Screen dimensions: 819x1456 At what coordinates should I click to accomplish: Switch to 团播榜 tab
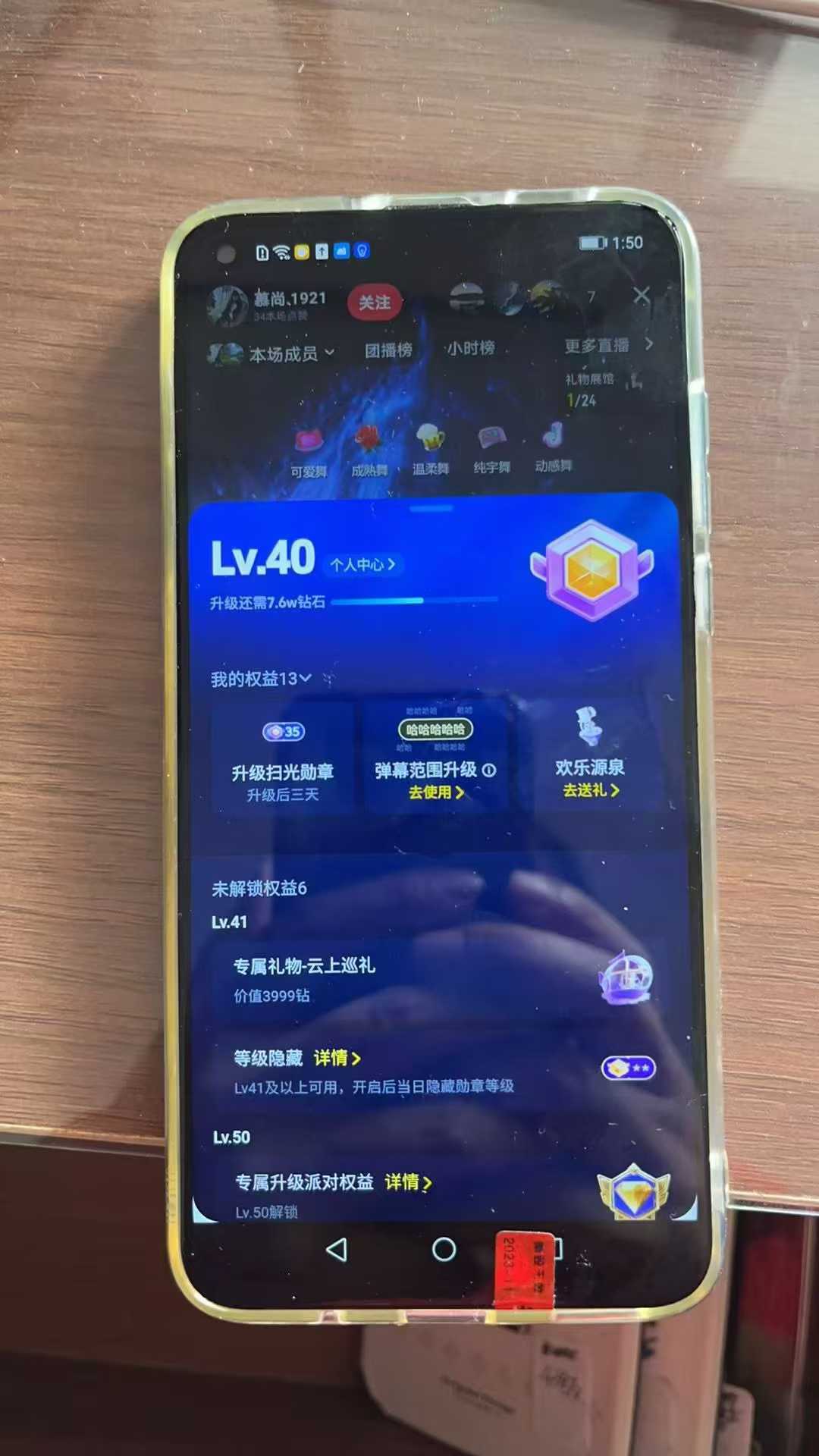pyautogui.click(x=388, y=350)
